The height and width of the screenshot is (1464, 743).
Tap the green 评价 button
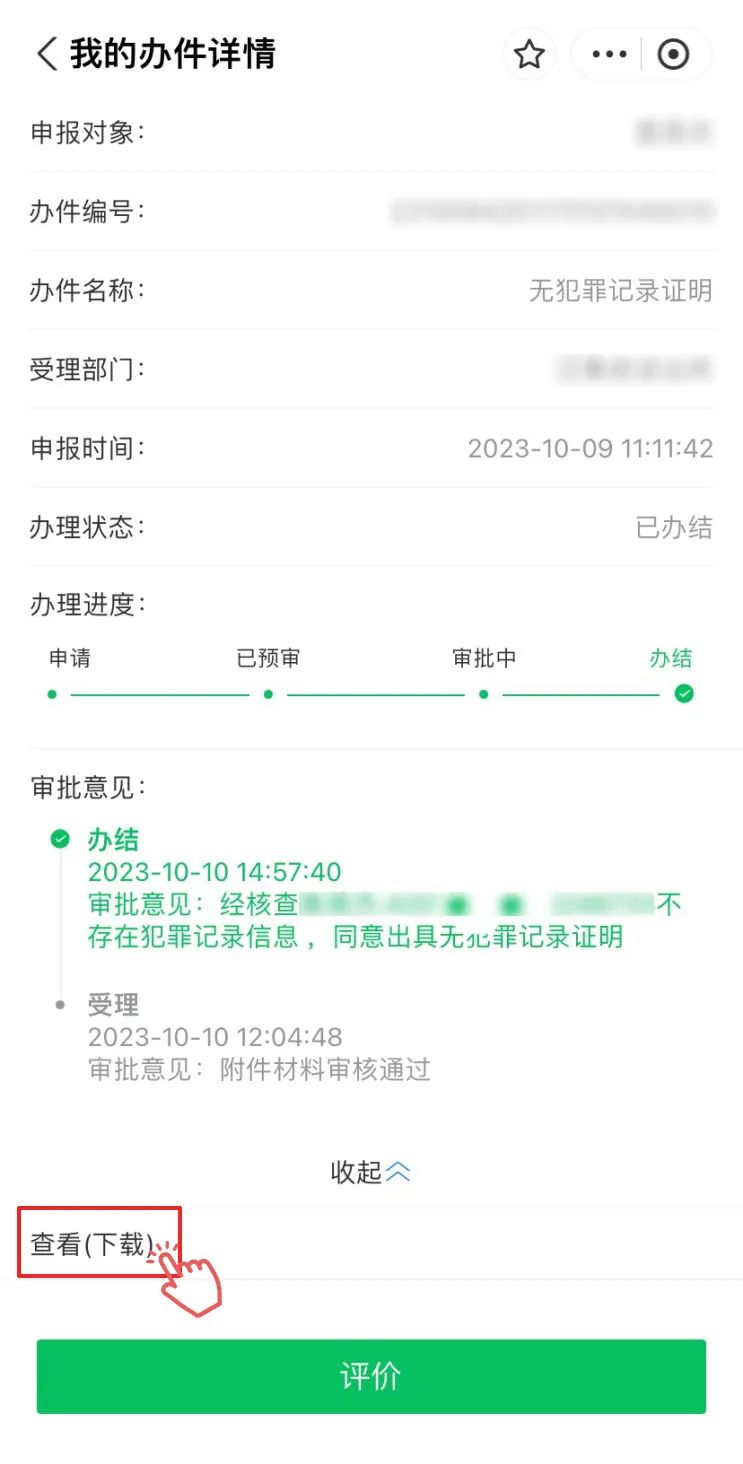[371, 1376]
